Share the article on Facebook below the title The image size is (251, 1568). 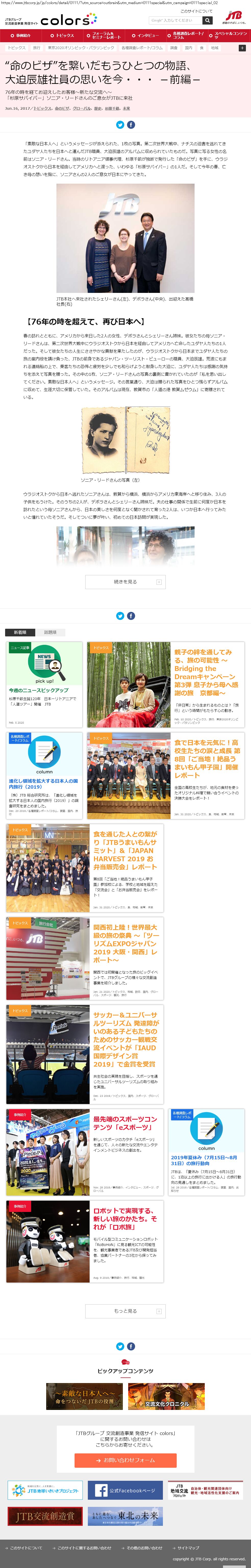pos(131,125)
